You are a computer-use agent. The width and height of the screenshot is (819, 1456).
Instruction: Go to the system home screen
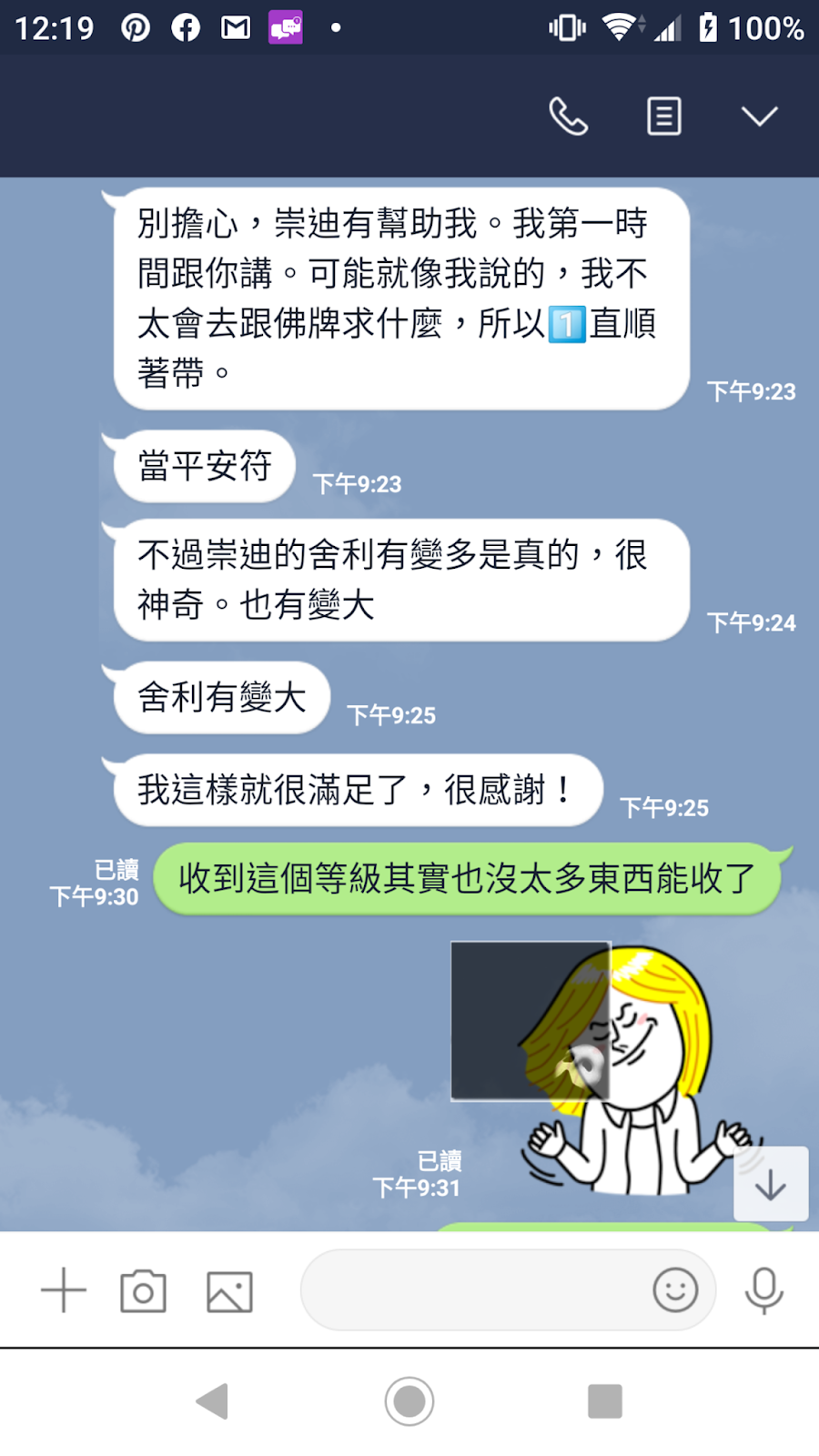(x=409, y=1401)
